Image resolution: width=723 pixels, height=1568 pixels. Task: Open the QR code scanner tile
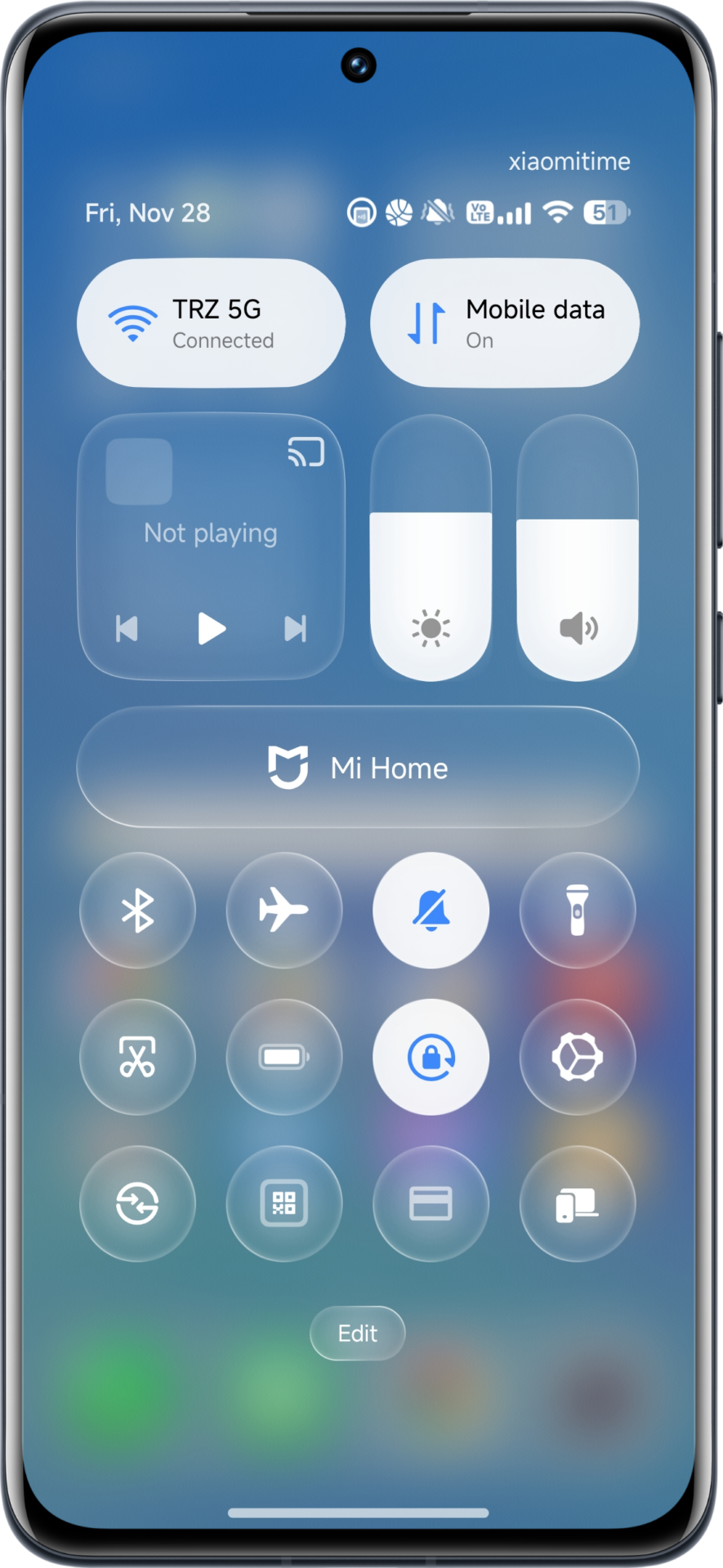pyautogui.click(x=283, y=1203)
